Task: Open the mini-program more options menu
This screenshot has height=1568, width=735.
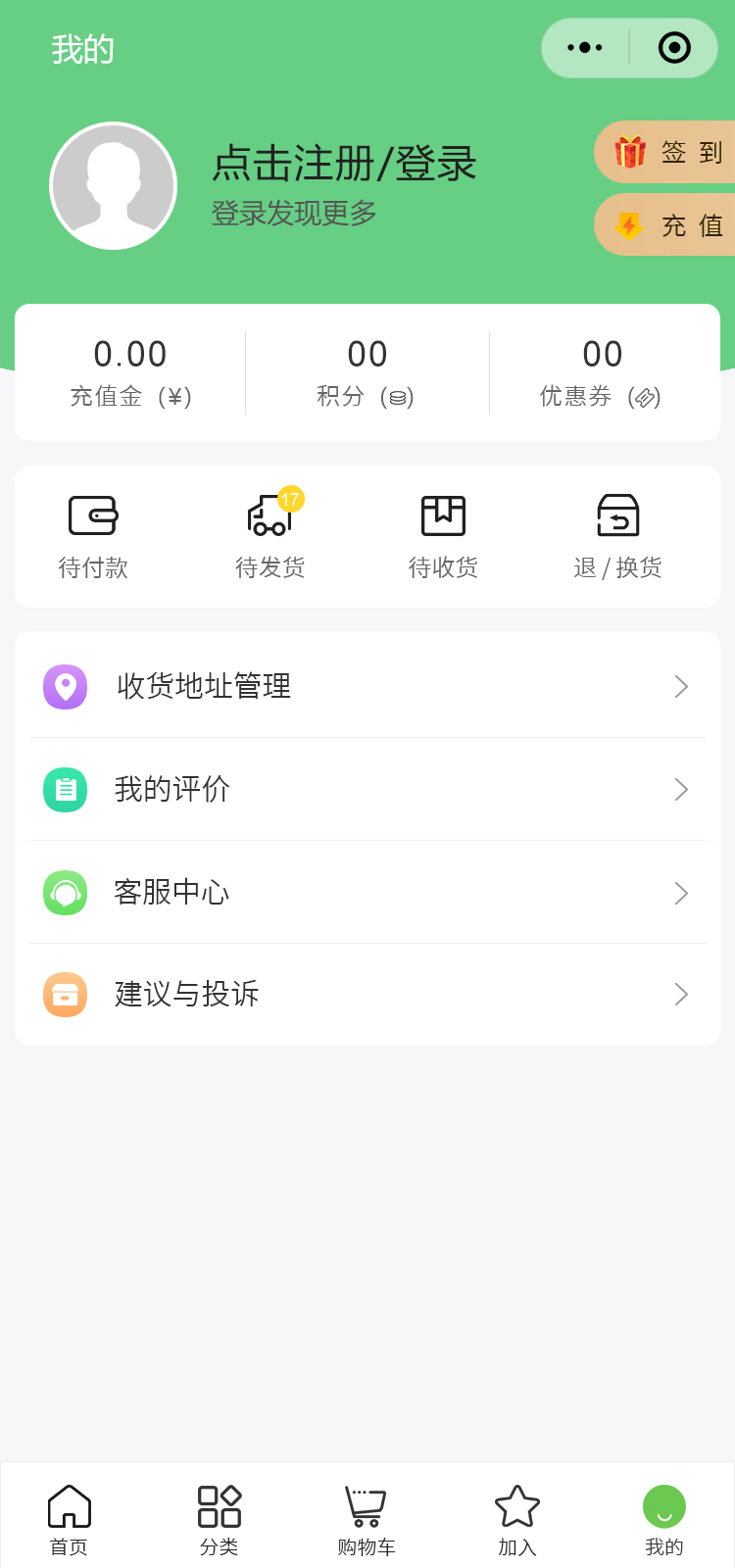Action: tap(585, 48)
